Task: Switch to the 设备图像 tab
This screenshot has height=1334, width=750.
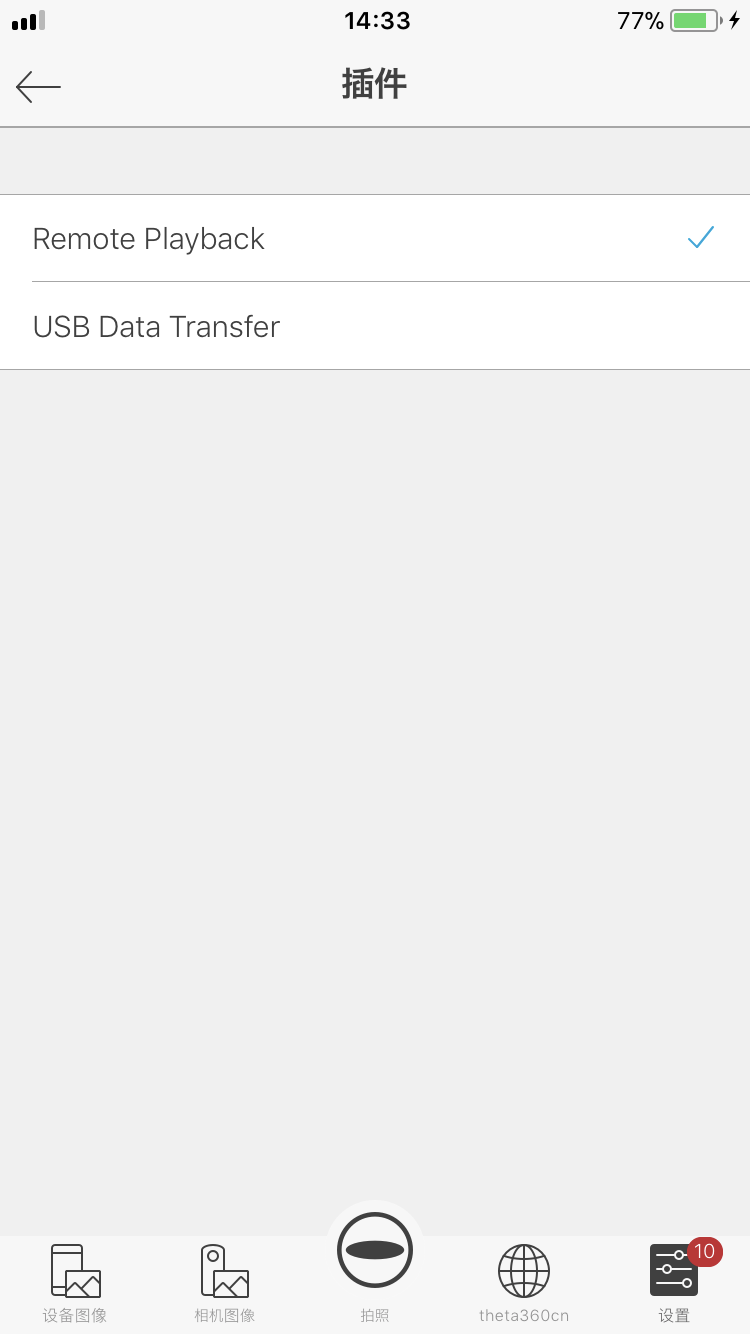Action: [75, 1284]
